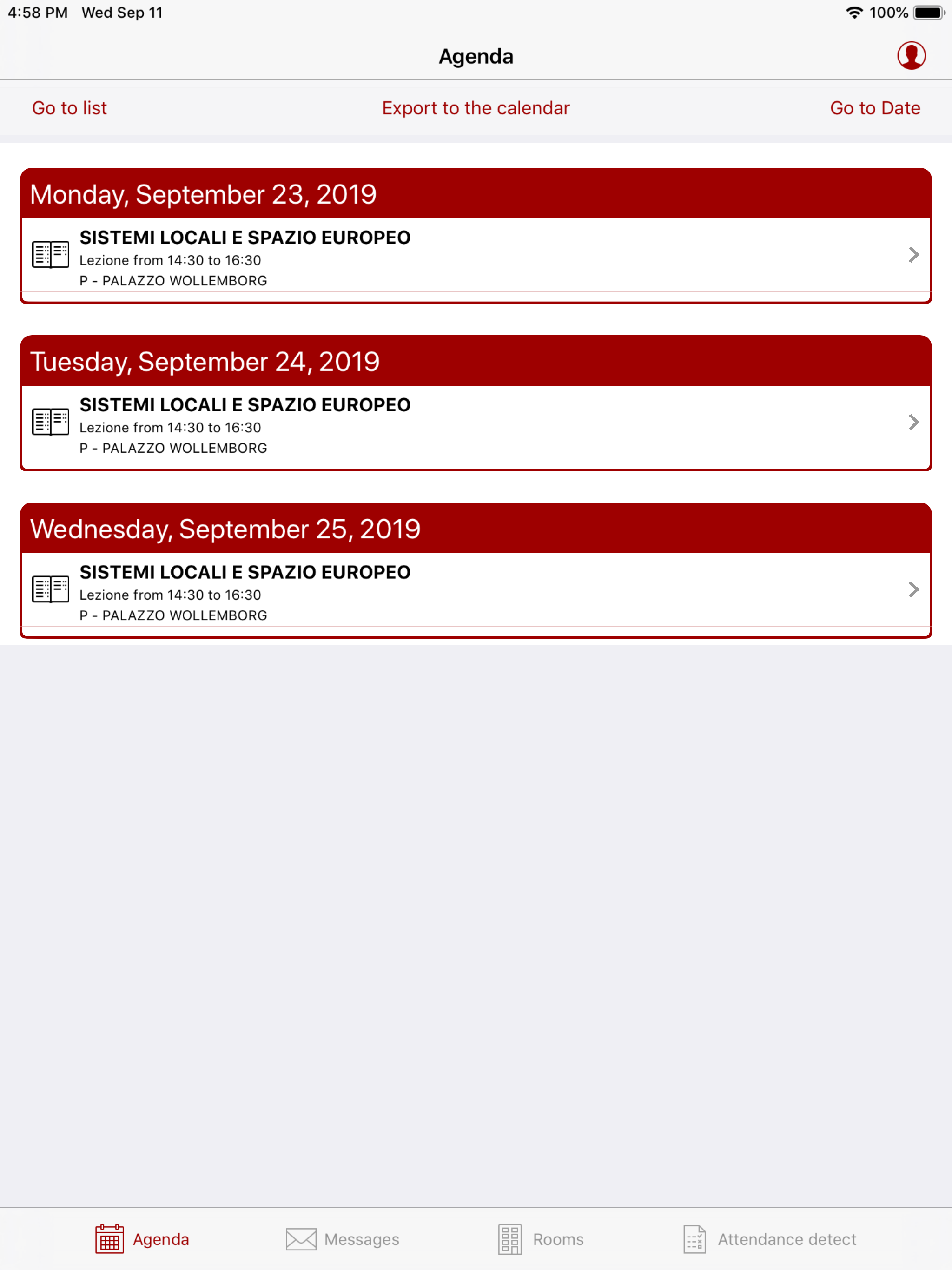
Task: Open Tuesday's lecture details via chevron
Action: (913, 422)
